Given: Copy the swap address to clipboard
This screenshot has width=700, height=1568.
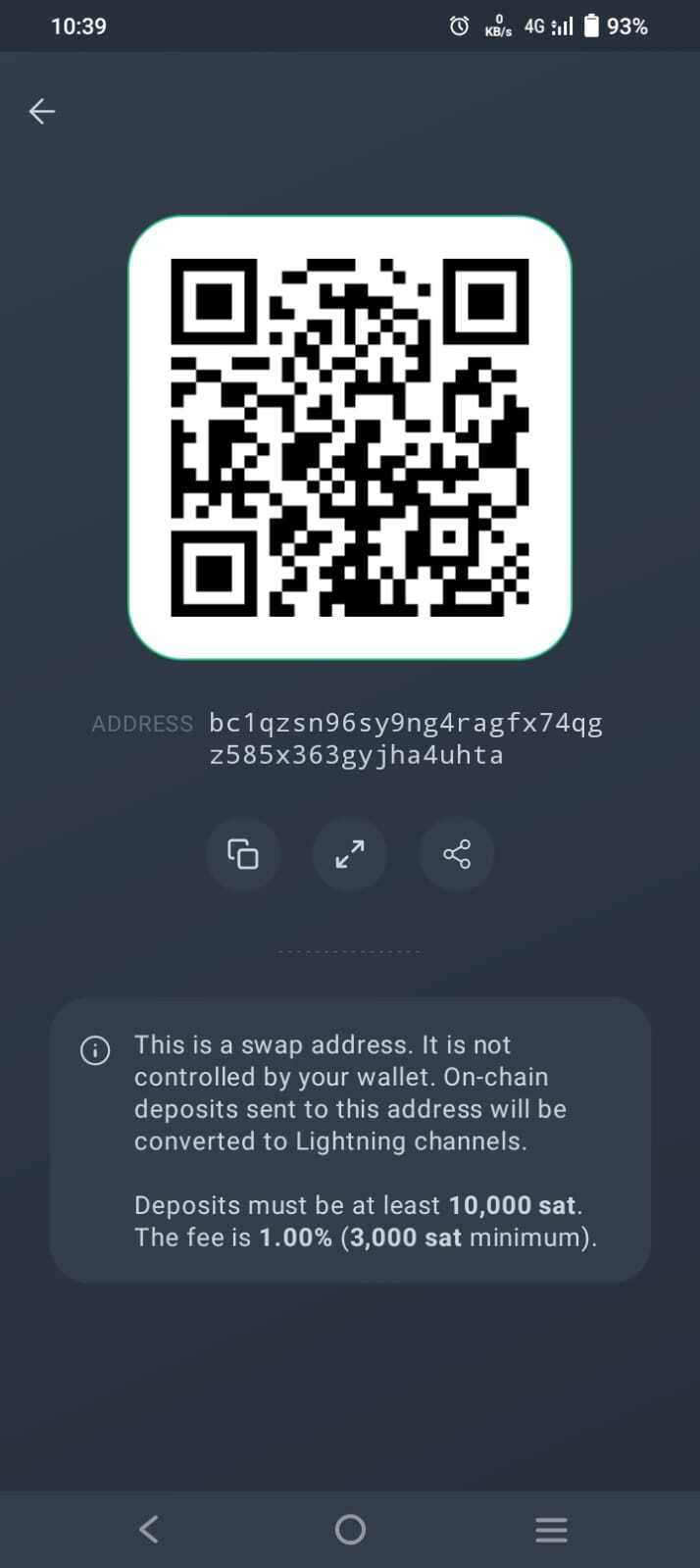Looking at the screenshot, I should point(243,854).
